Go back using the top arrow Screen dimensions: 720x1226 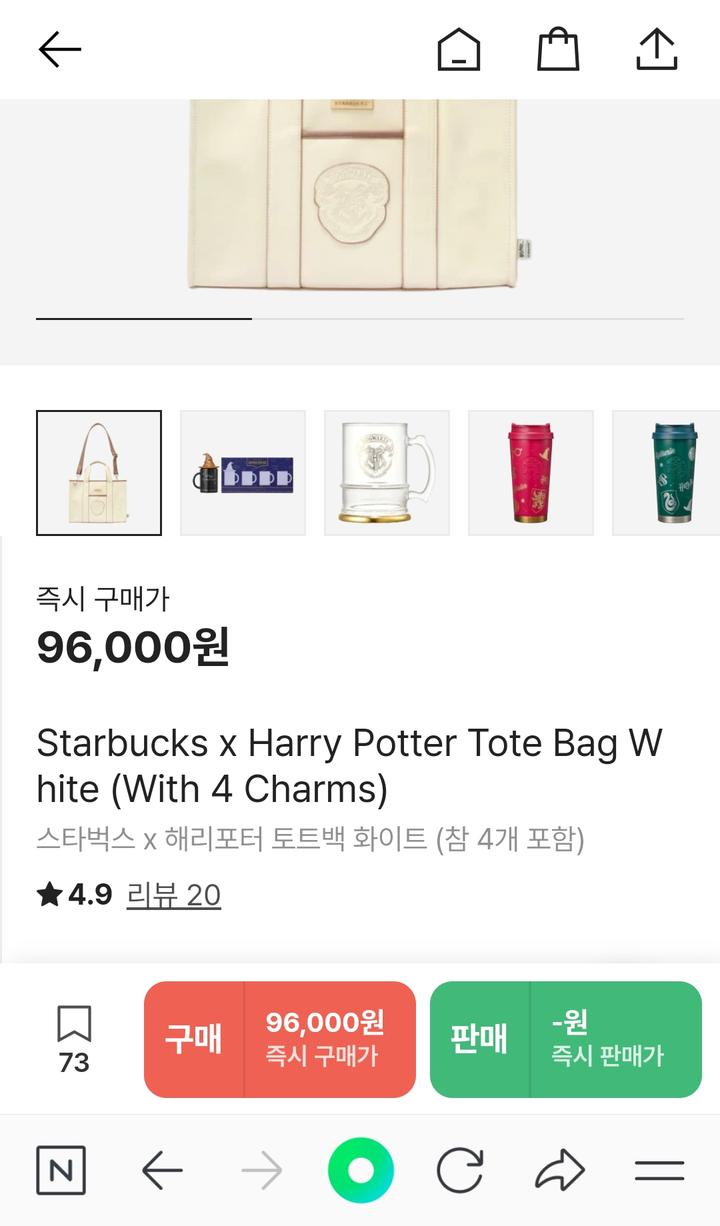coord(59,49)
